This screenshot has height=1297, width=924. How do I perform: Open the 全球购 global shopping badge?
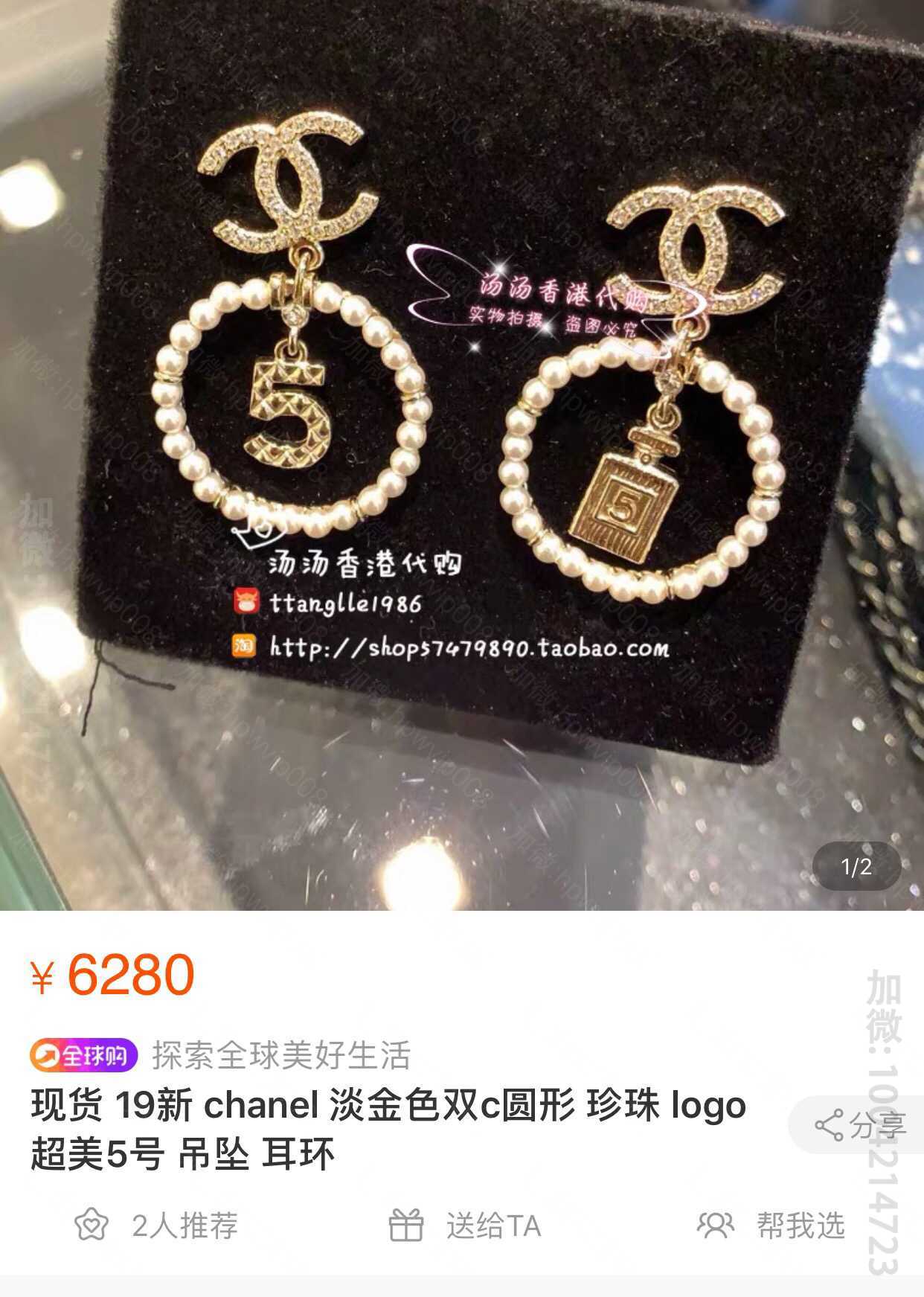coord(83,1055)
